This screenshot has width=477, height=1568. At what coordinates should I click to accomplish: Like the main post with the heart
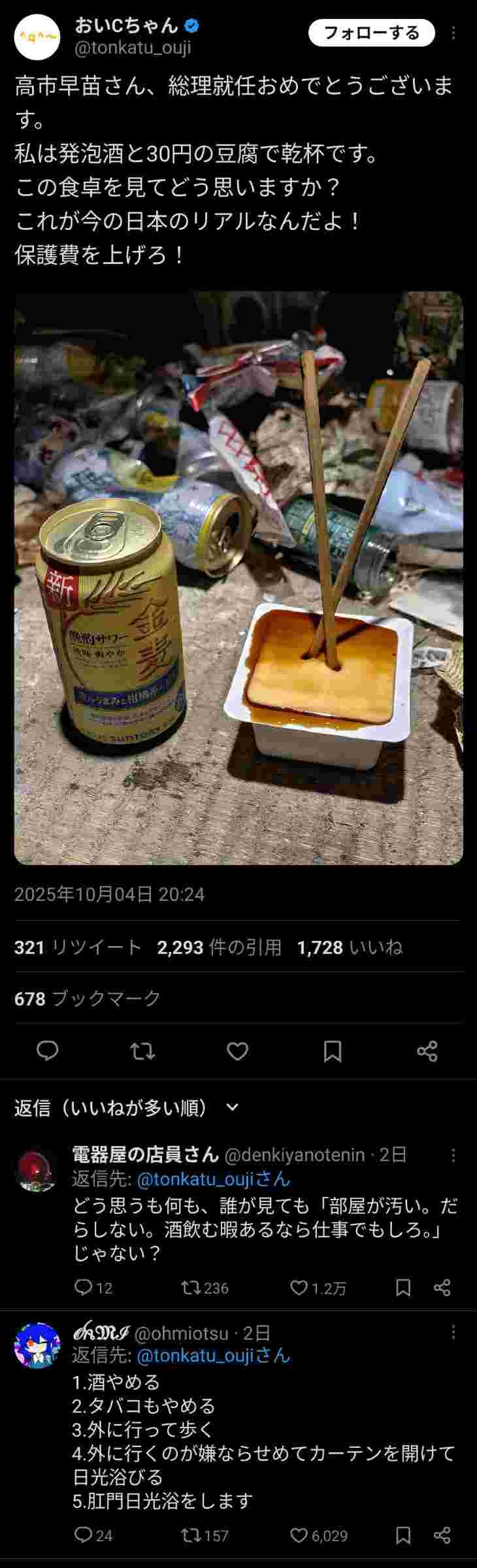[x=237, y=1051]
